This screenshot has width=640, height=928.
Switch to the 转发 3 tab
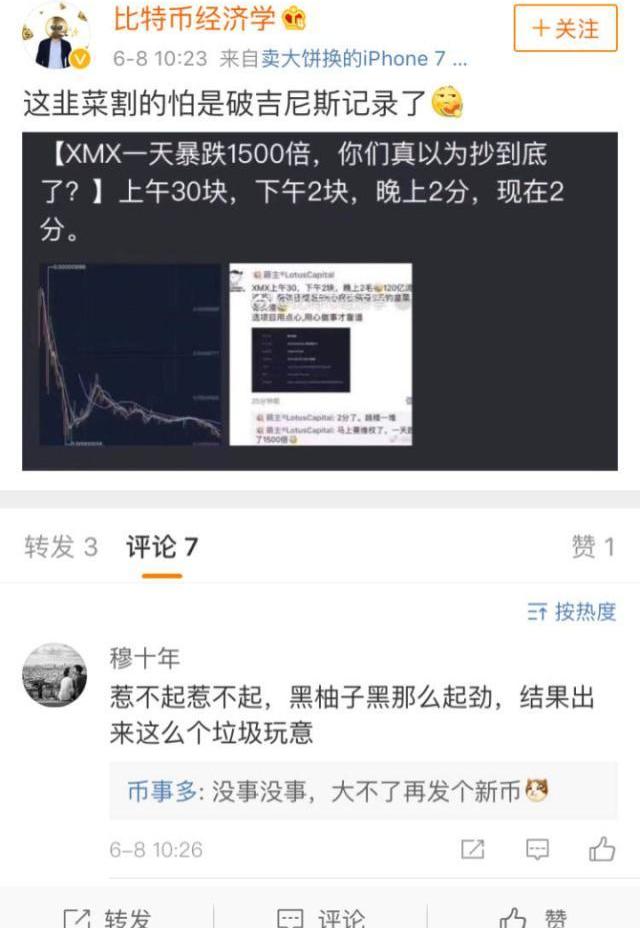60,546
